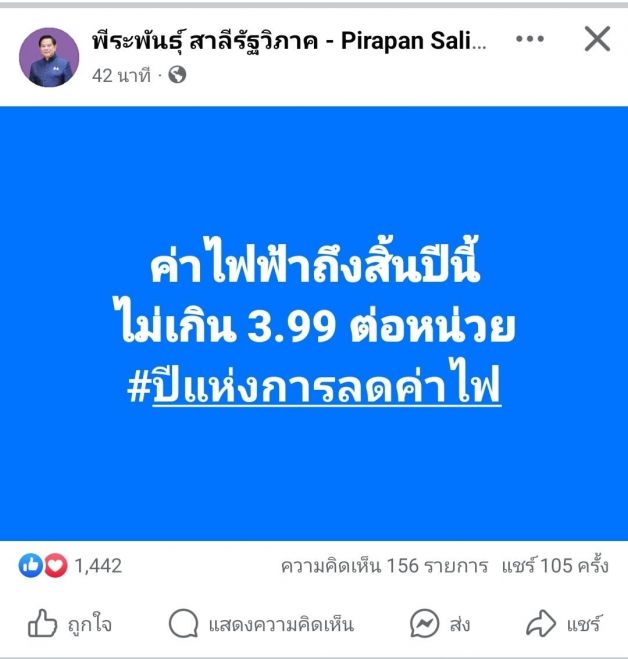Send the post via Messenger (ส่ง)
This screenshot has height=659, width=628.
tap(440, 625)
